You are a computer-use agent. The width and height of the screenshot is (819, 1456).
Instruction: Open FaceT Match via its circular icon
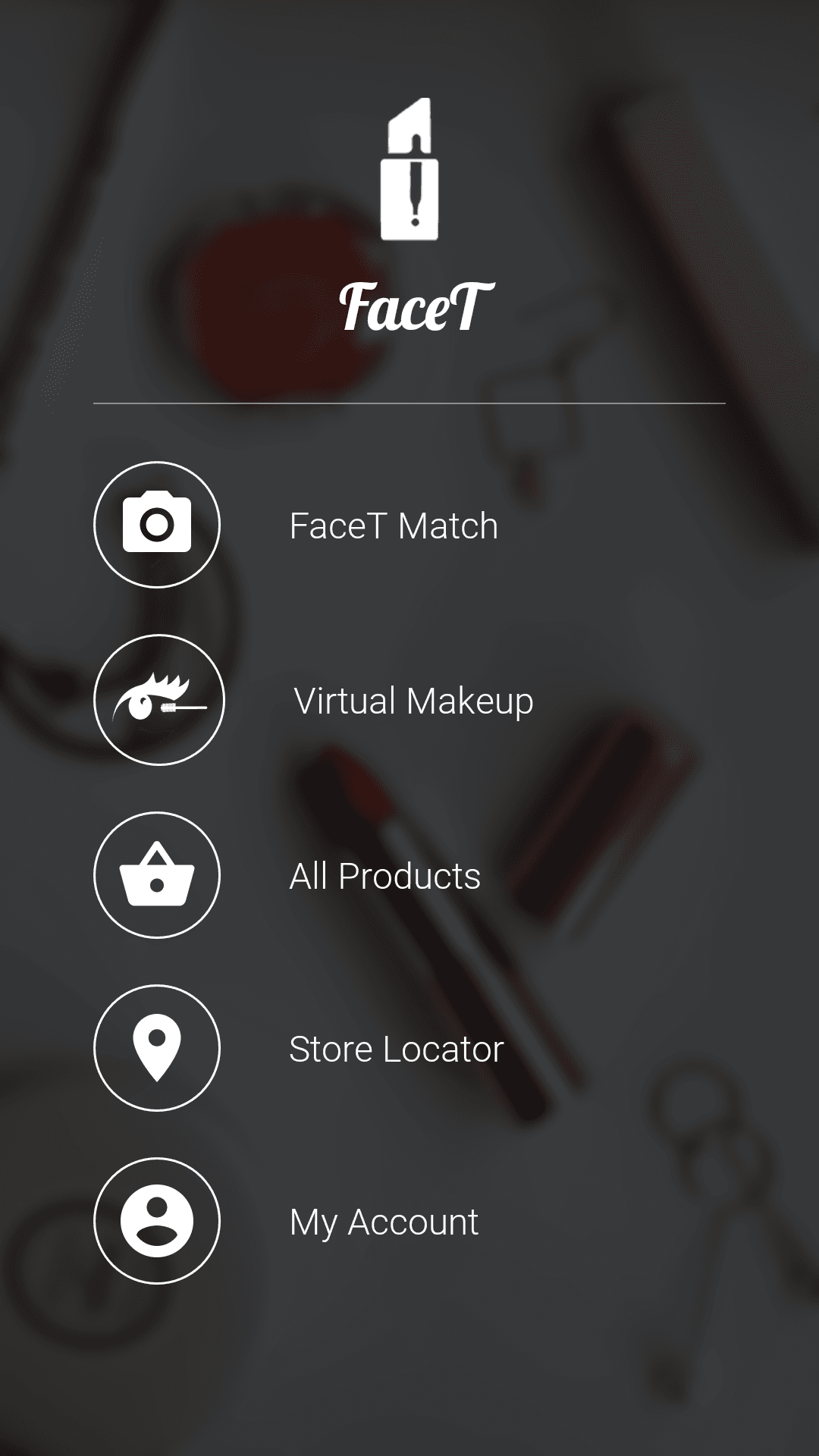click(x=157, y=525)
